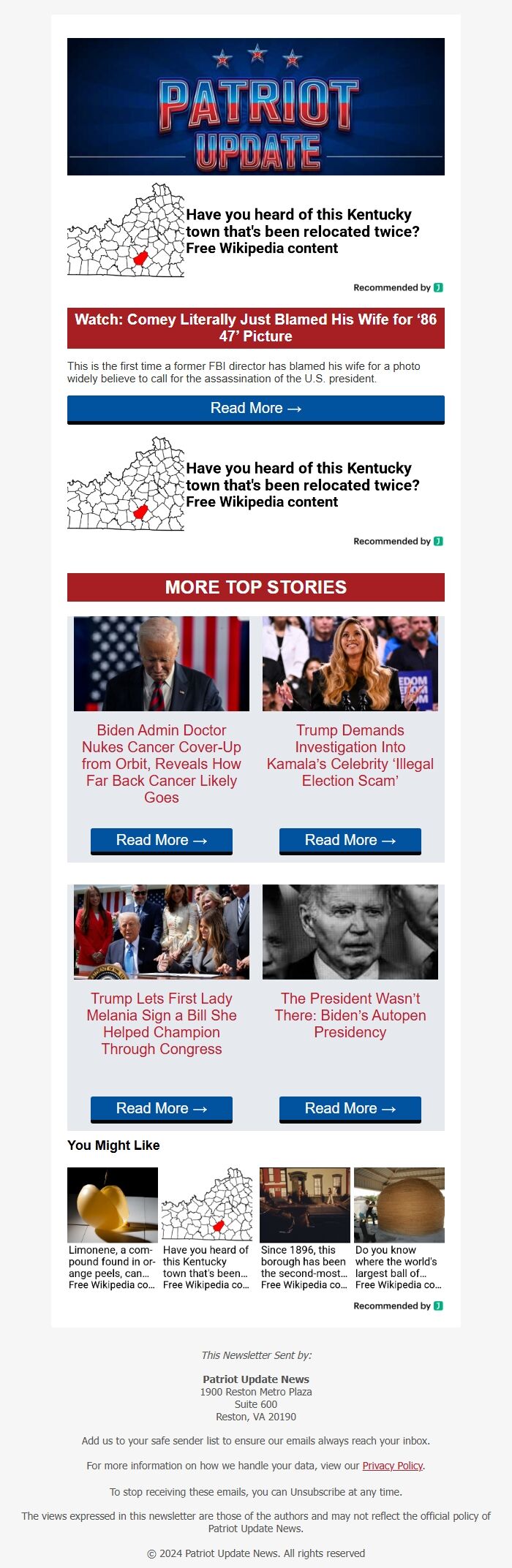Open the Comey '86 47' headline
Screen dimensions: 512x1568
tap(255, 327)
